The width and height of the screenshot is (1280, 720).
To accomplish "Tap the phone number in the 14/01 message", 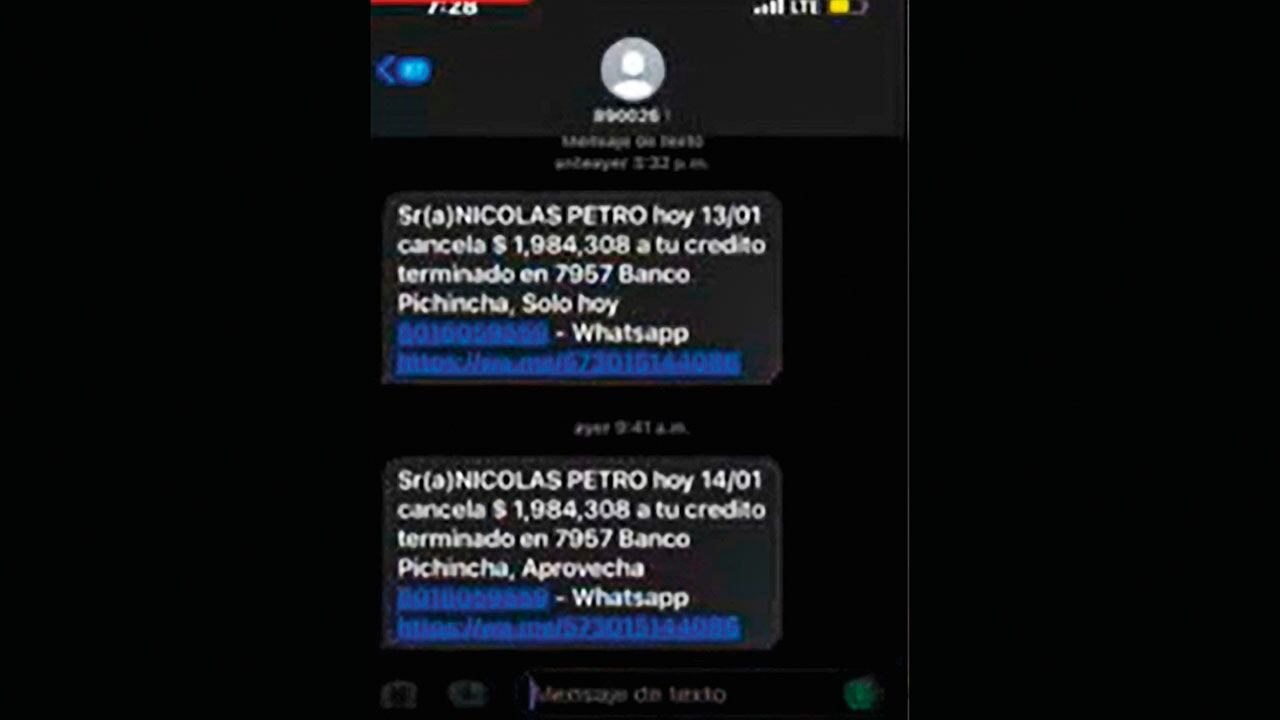I will 472,598.
